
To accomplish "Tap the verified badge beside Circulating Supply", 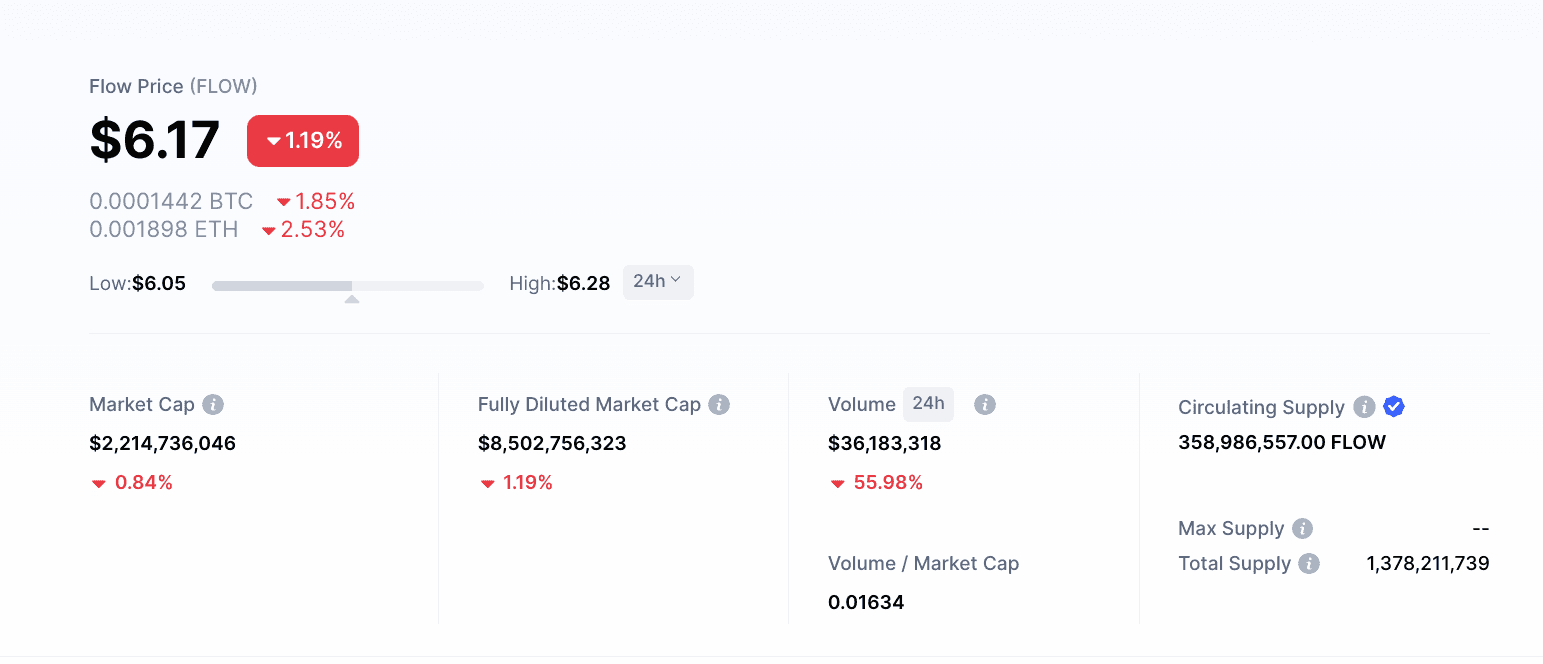I will pos(1394,407).
